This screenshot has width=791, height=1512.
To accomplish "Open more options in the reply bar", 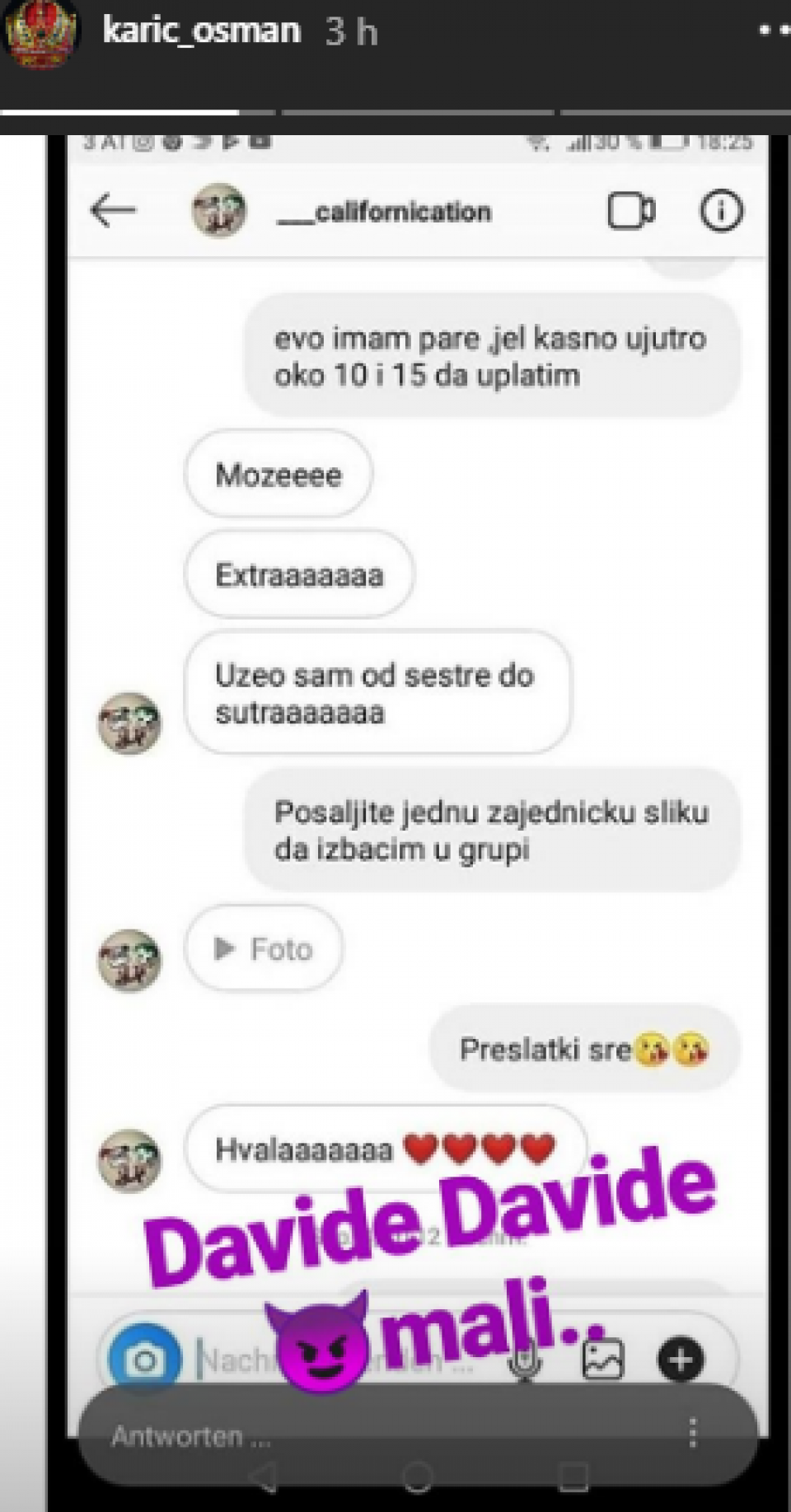I will click(693, 1434).
